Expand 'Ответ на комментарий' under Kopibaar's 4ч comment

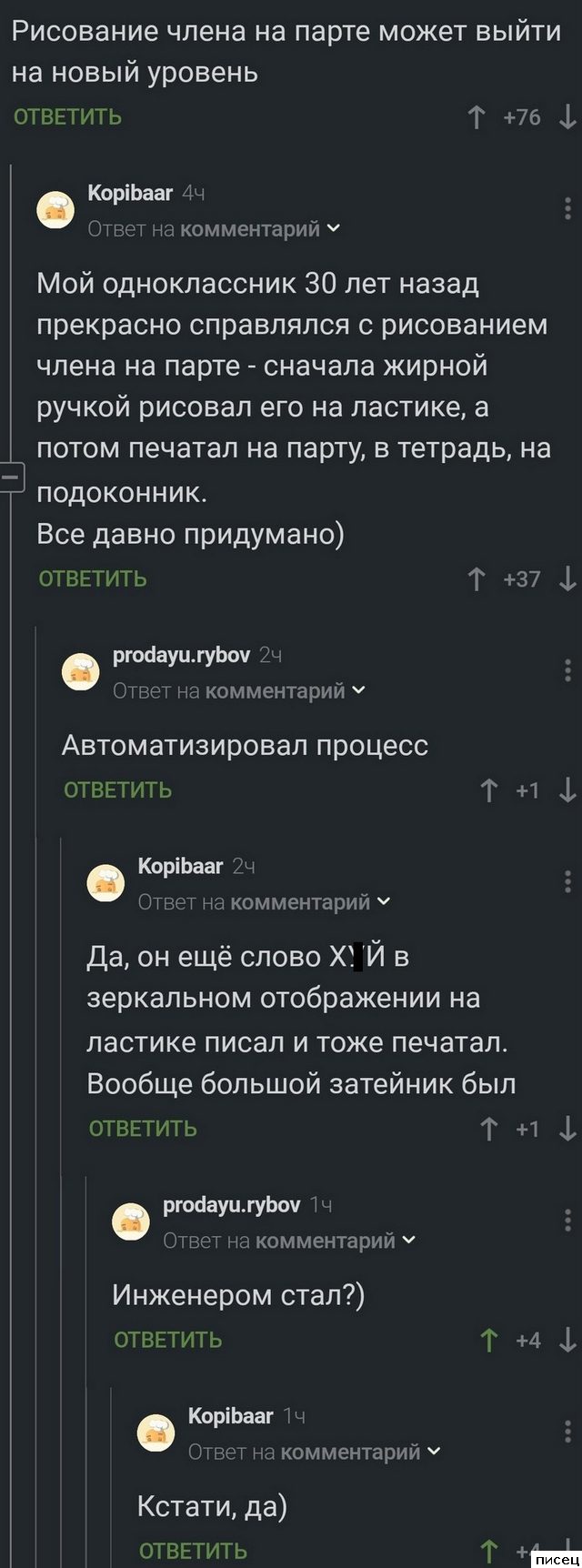(x=214, y=229)
